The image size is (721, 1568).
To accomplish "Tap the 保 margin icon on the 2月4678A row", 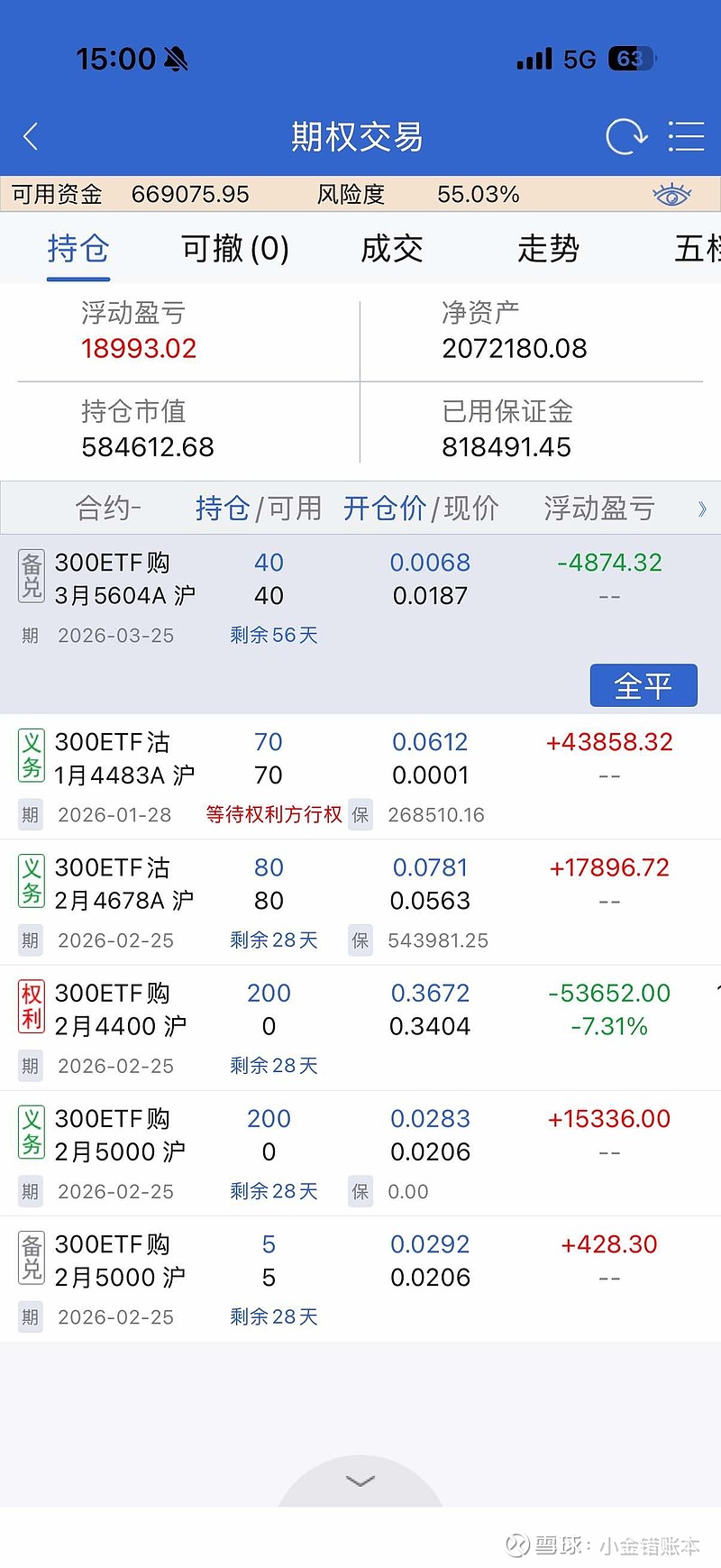I will pos(360,940).
